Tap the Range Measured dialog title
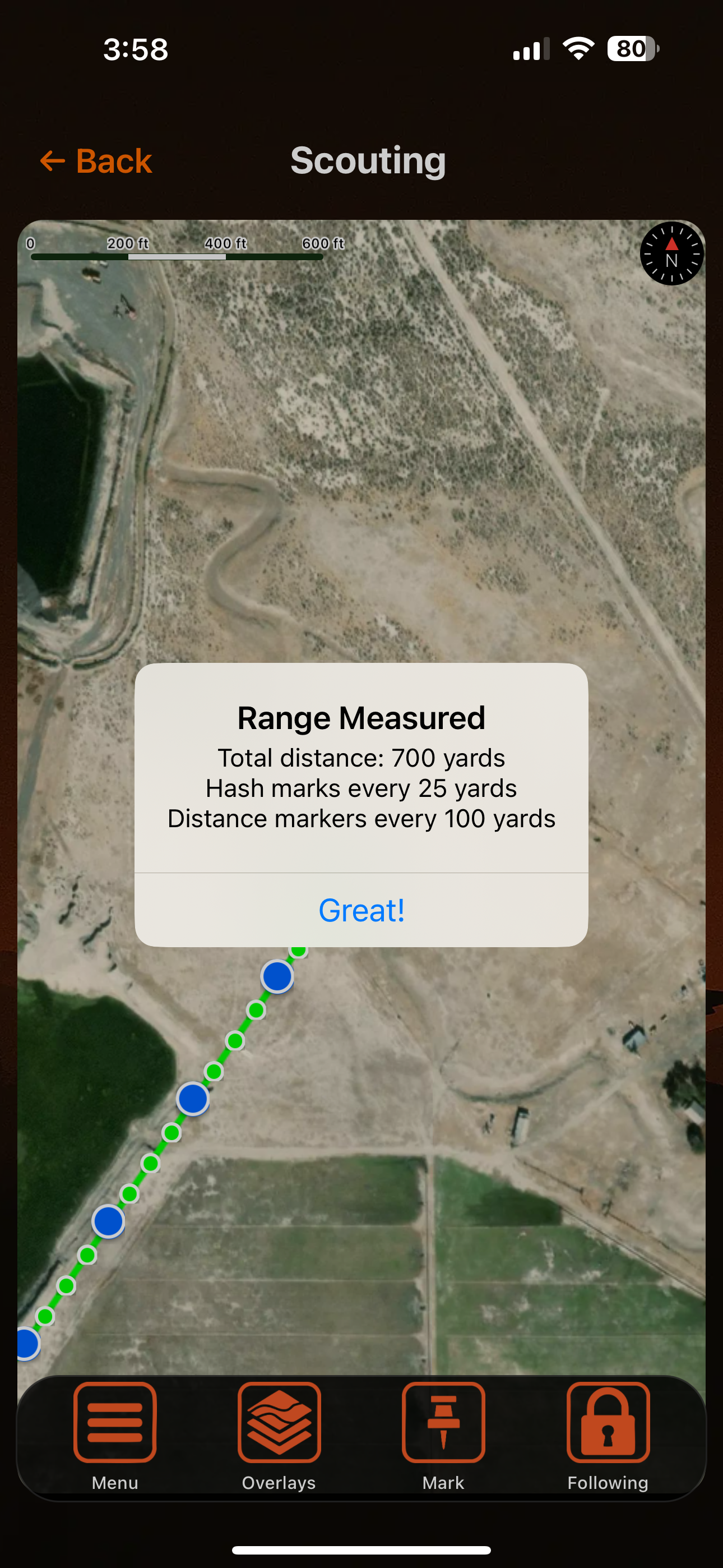 pyautogui.click(x=361, y=717)
